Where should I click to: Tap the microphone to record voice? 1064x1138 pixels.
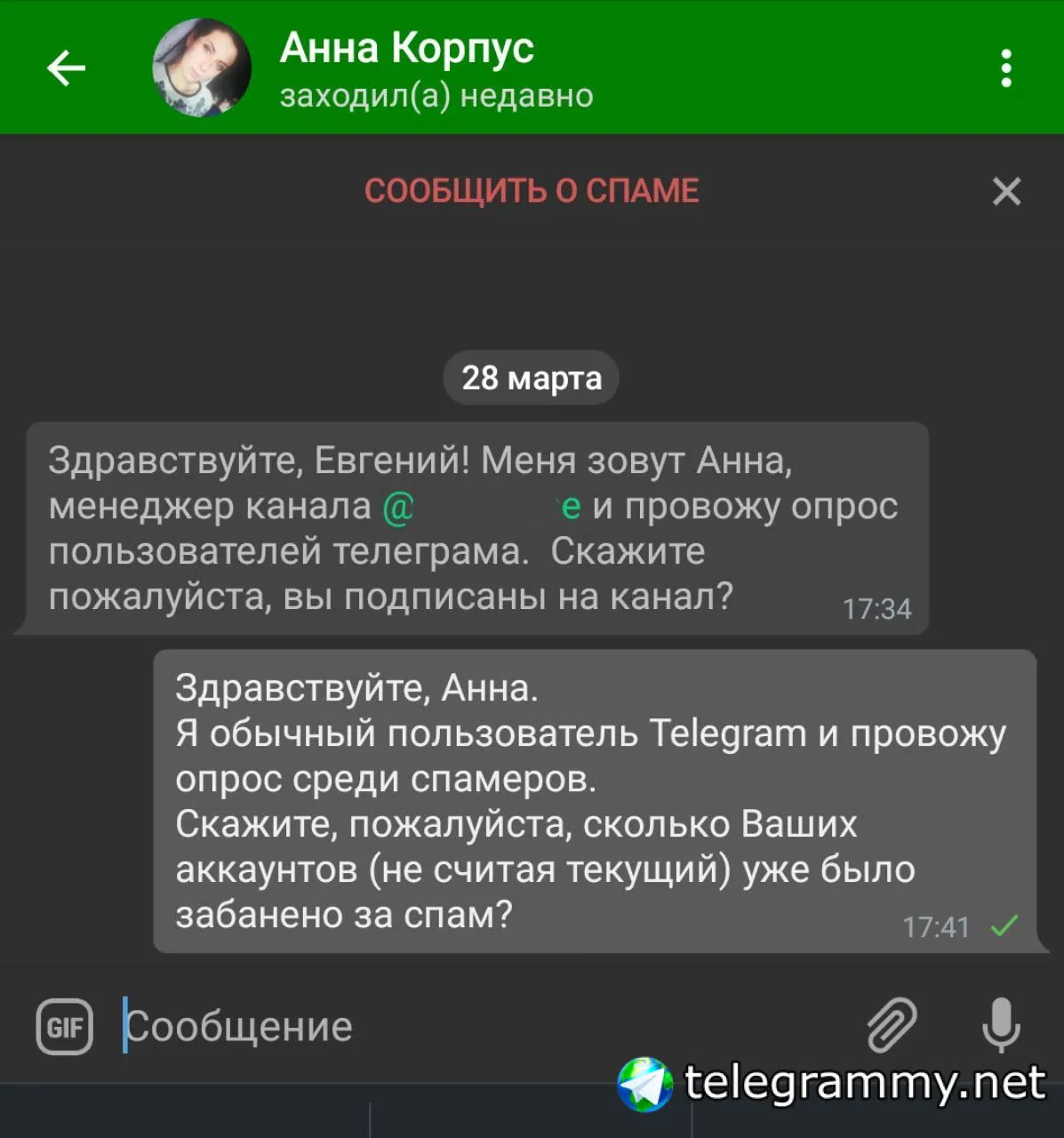[1001, 1024]
